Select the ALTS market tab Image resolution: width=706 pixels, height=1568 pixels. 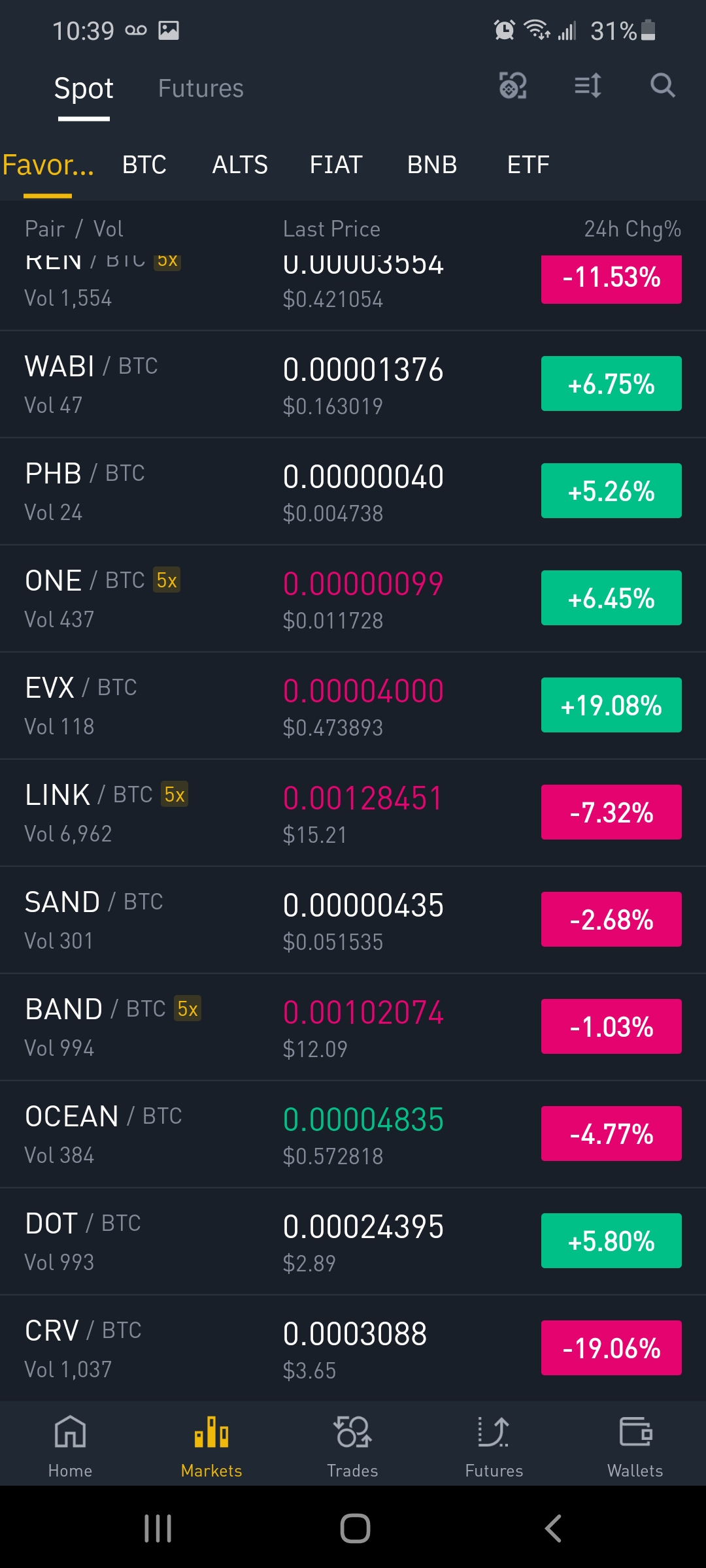240,165
